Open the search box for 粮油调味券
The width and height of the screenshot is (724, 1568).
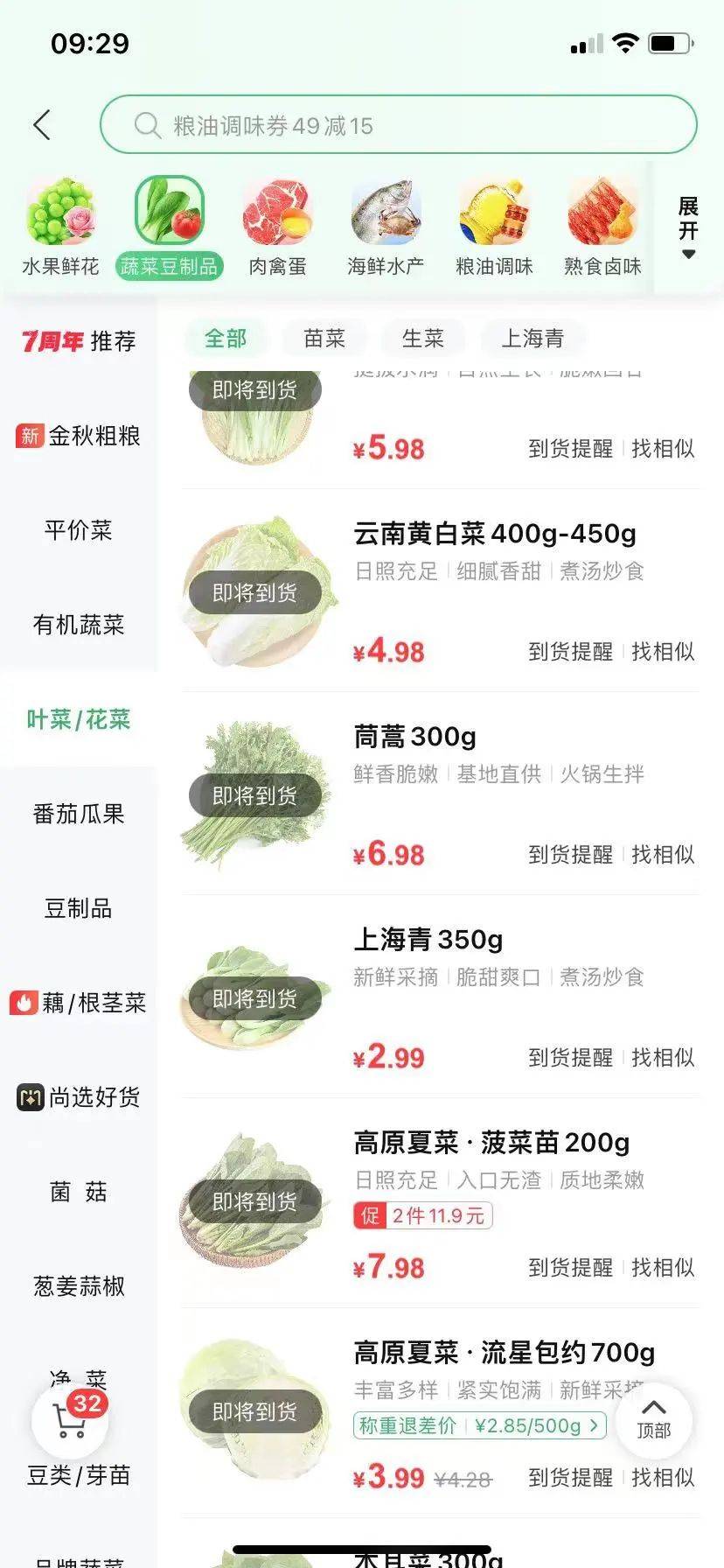tap(398, 125)
